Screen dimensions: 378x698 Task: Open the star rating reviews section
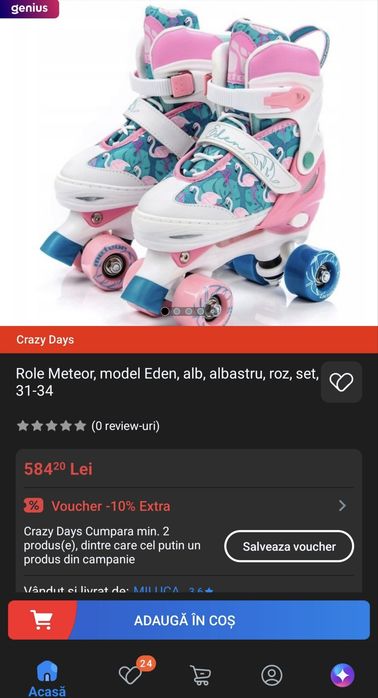tap(88, 426)
